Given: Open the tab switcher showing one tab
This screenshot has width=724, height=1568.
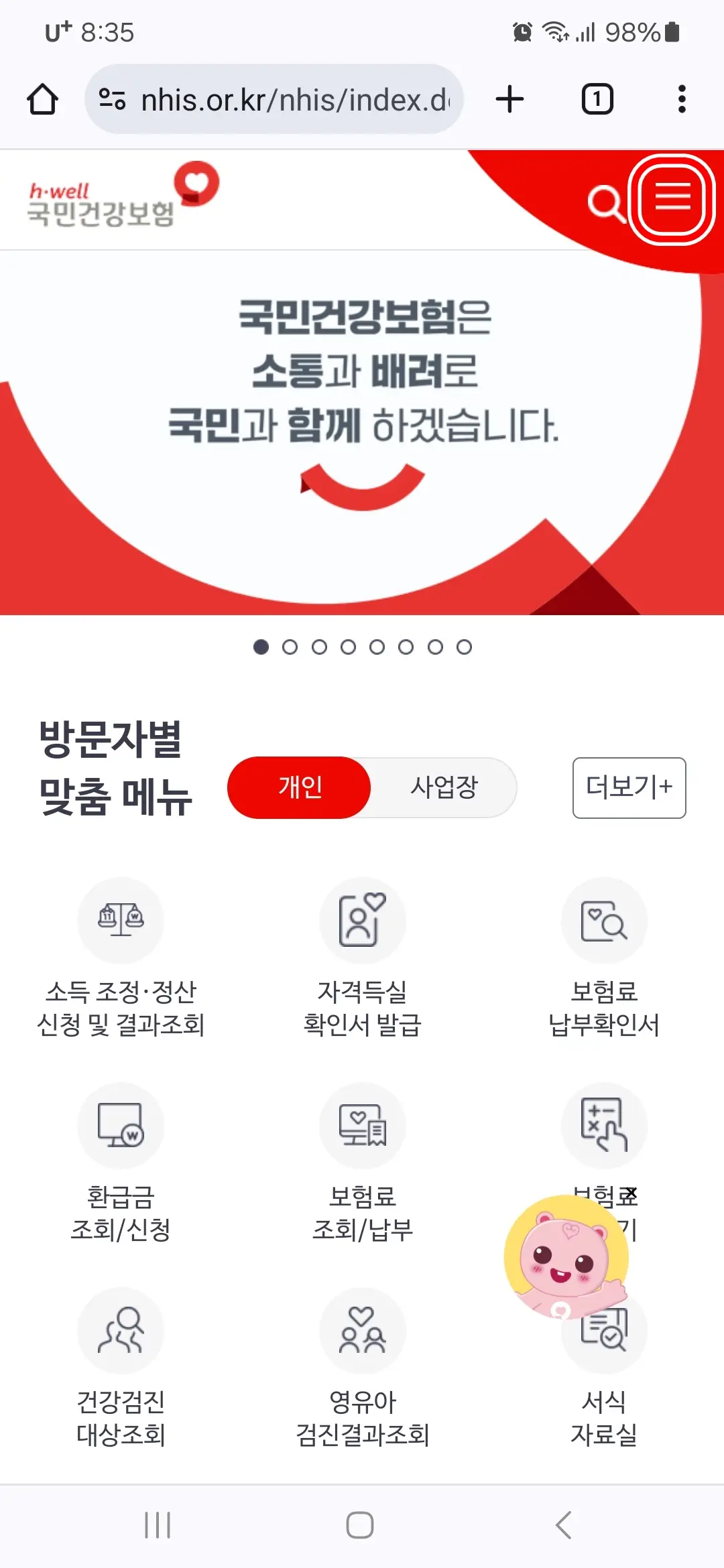Looking at the screenshot, I should [597, 99].
